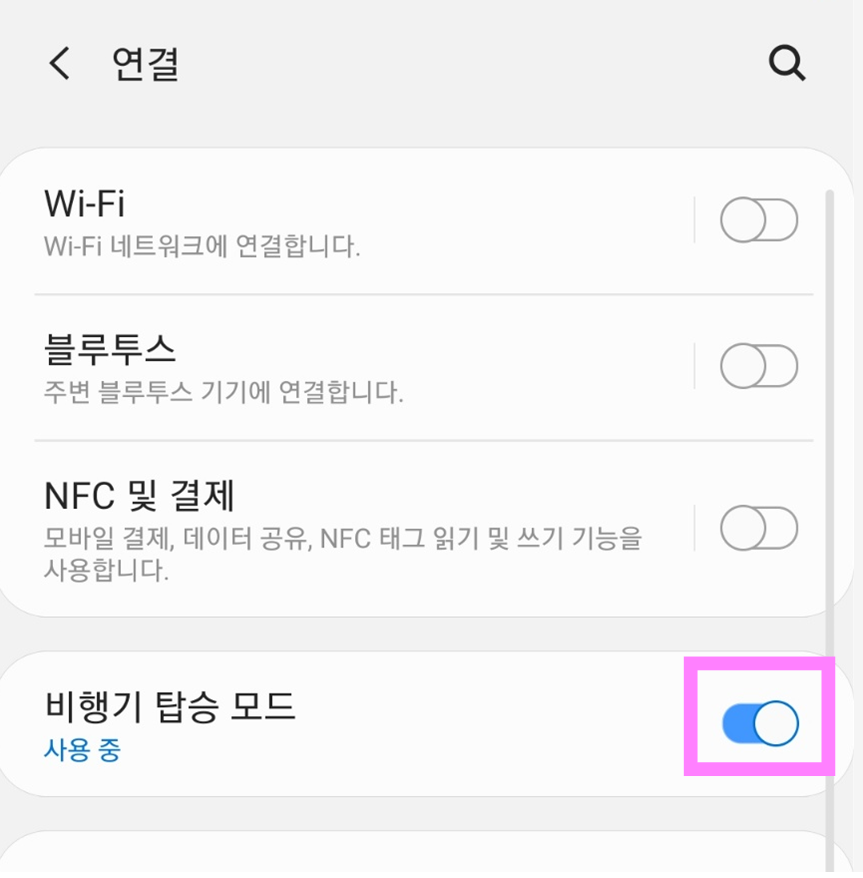Viewport: 863px width, 878px height.
Task: Open search from the magnifier icon
Action: click(x=788, y=63)
